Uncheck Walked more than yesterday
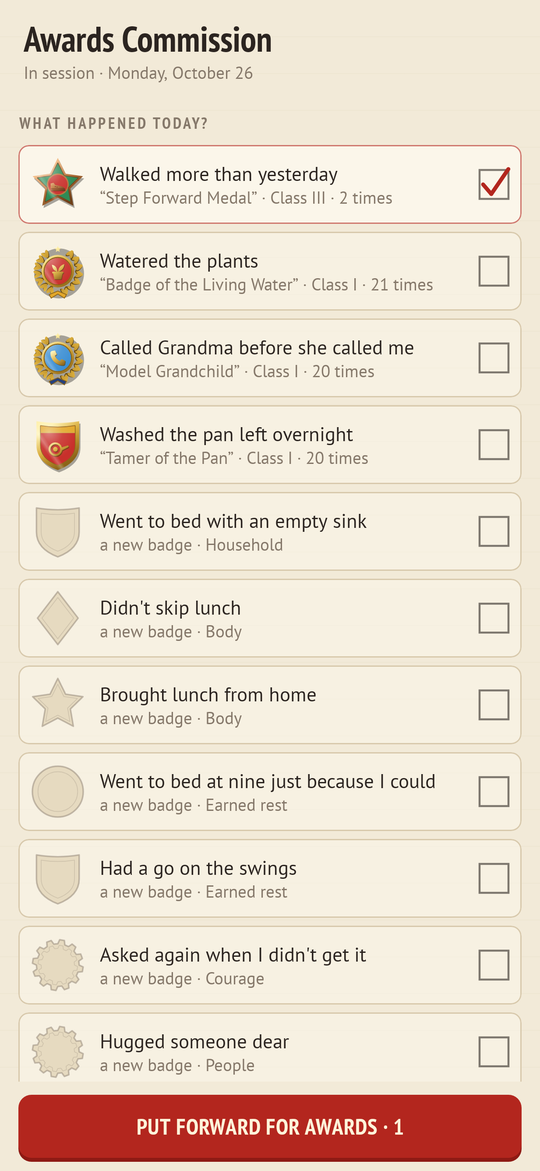The width and height of the screenshot is (540, 1171). pyautogui.click(x=494, y=184)
